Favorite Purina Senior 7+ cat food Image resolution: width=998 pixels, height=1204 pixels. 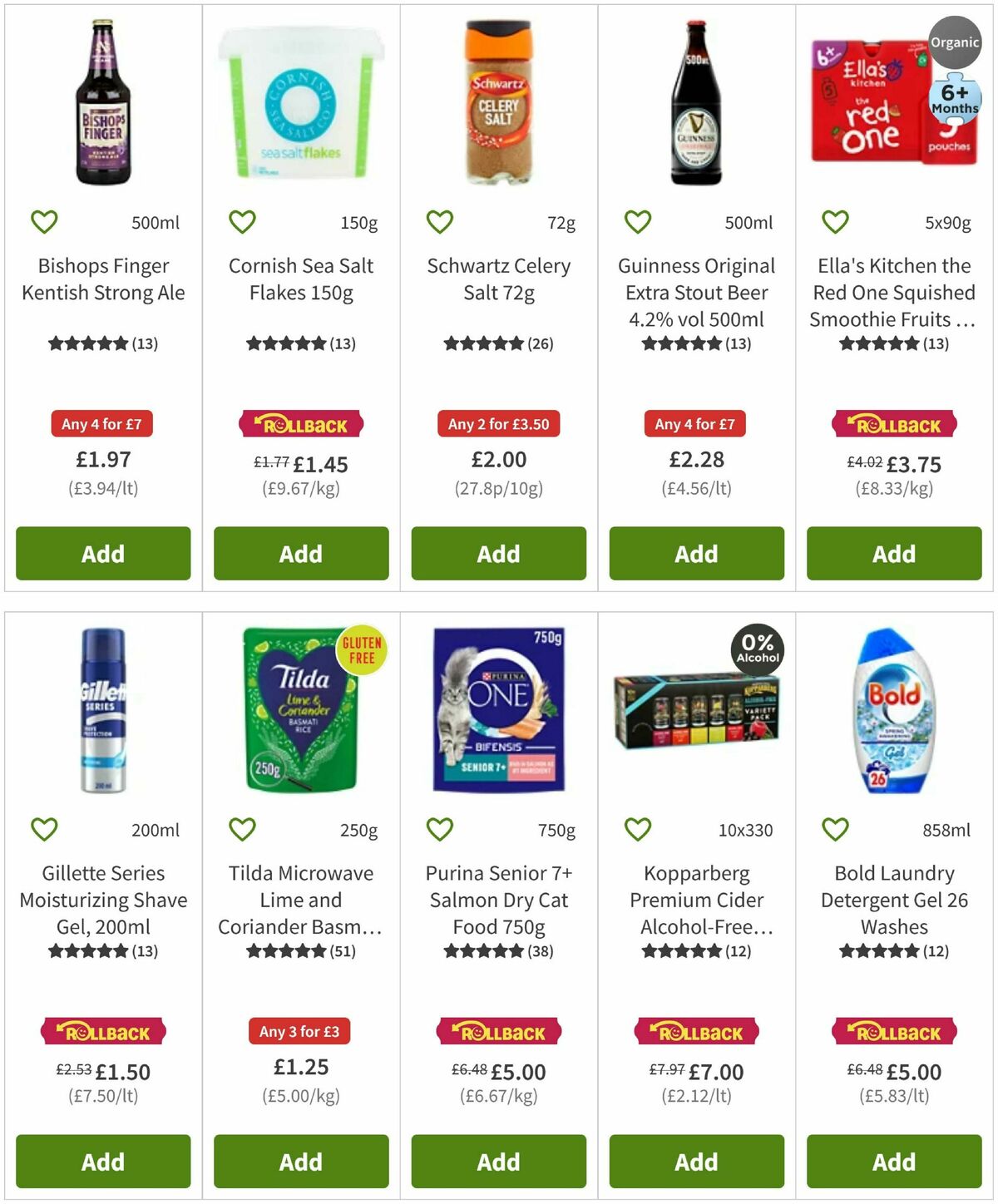coord(438,829)
